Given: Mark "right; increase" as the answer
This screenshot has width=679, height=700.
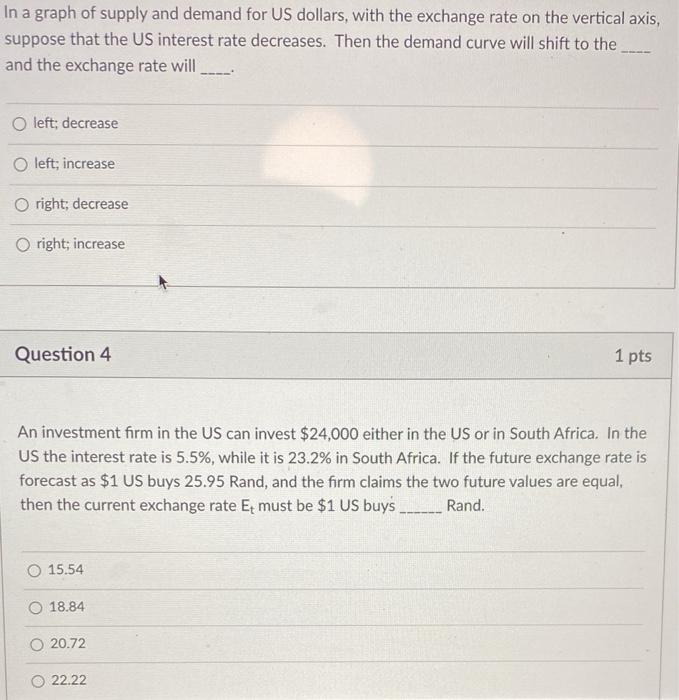Looking at the screenshot, I should click(22, 244).
